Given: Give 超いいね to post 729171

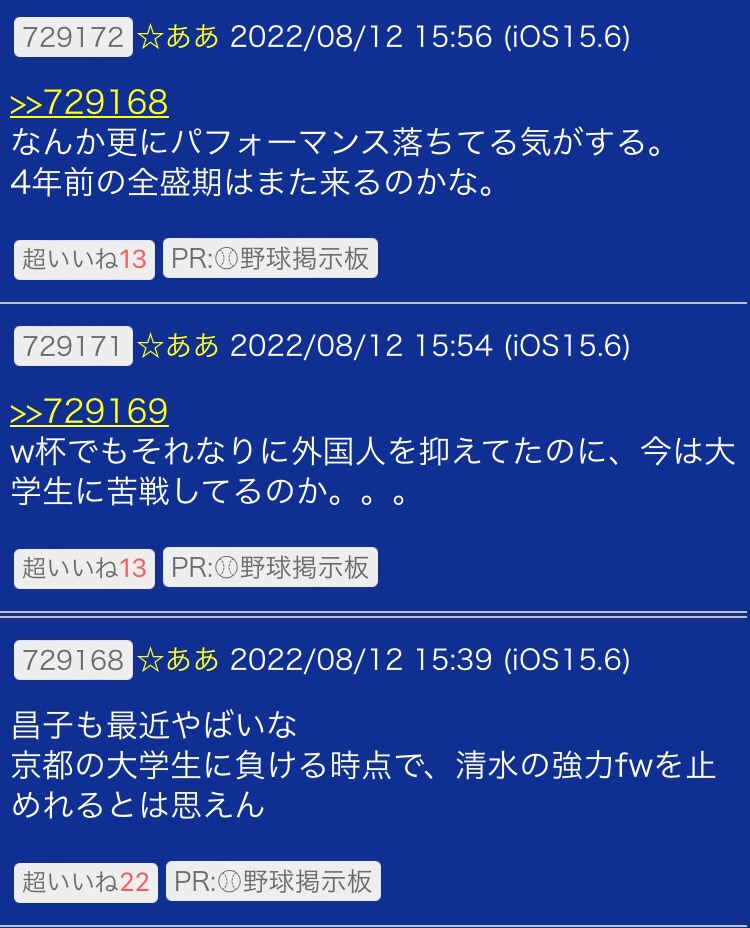Looking at the screenshot, I should point(84,568).
